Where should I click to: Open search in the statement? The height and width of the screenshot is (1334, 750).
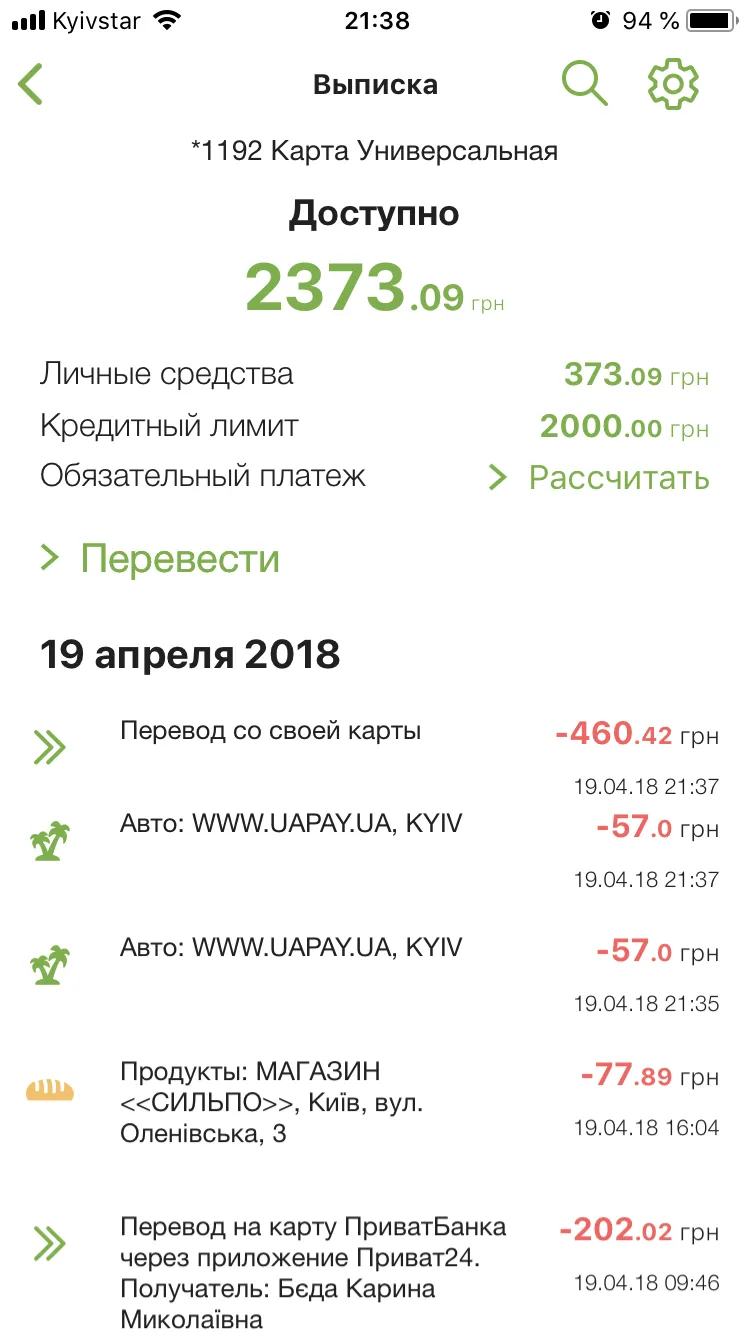point(585,83)
